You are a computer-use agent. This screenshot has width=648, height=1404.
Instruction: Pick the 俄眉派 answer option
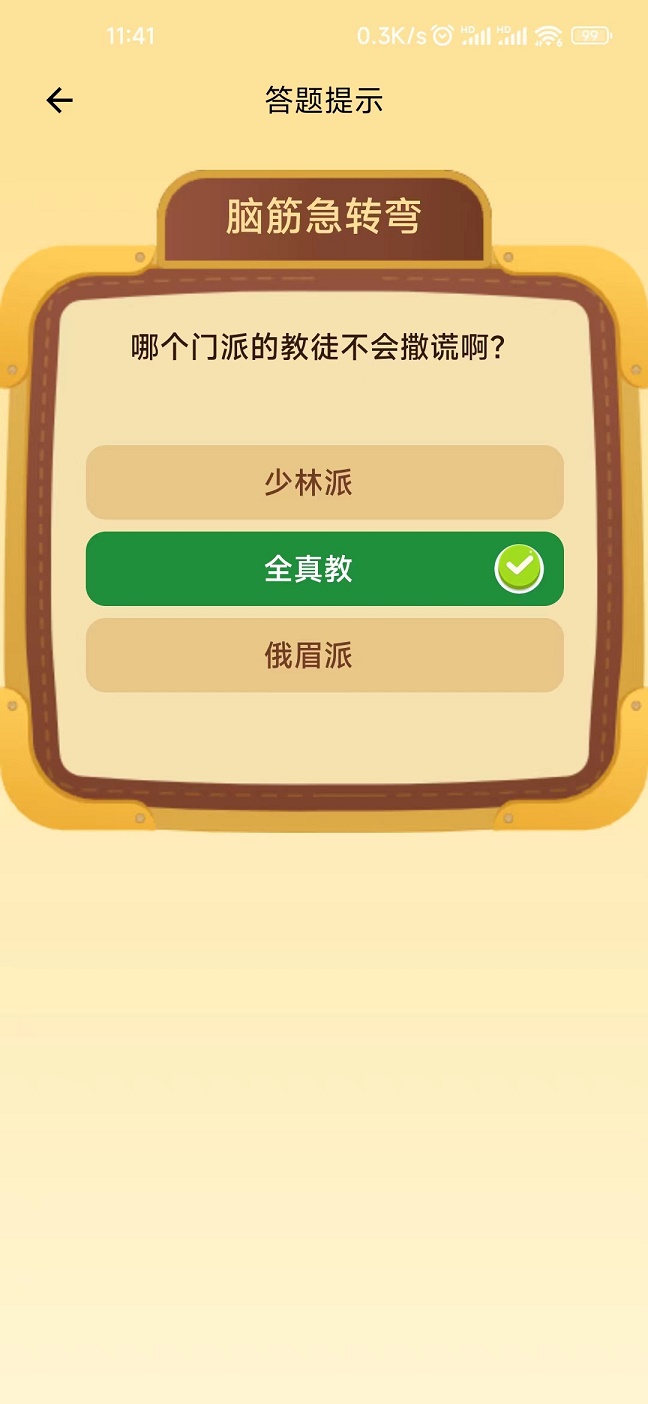(324, 656)
